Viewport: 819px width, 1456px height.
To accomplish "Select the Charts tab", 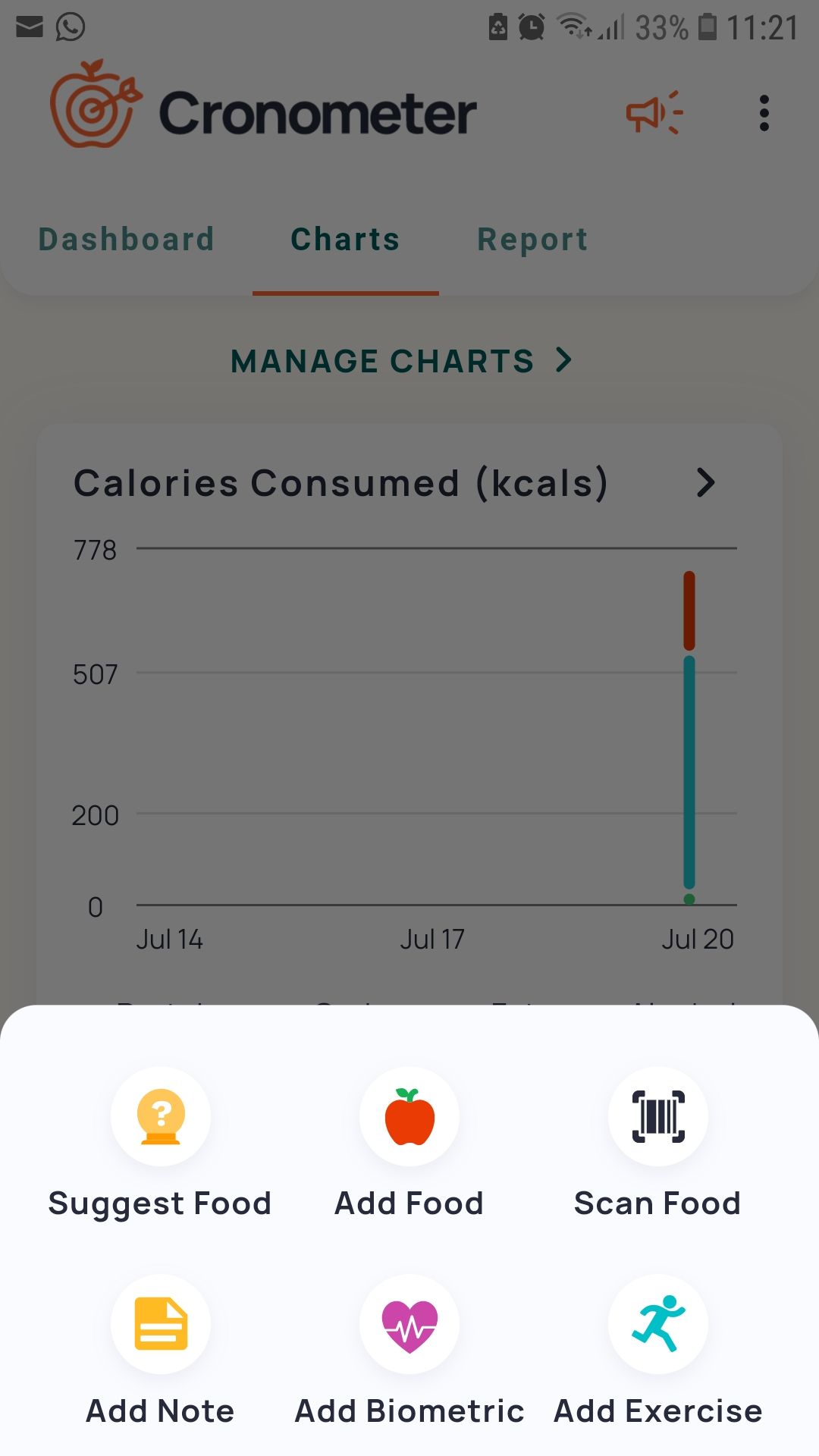I will click(x=346, y=240).
